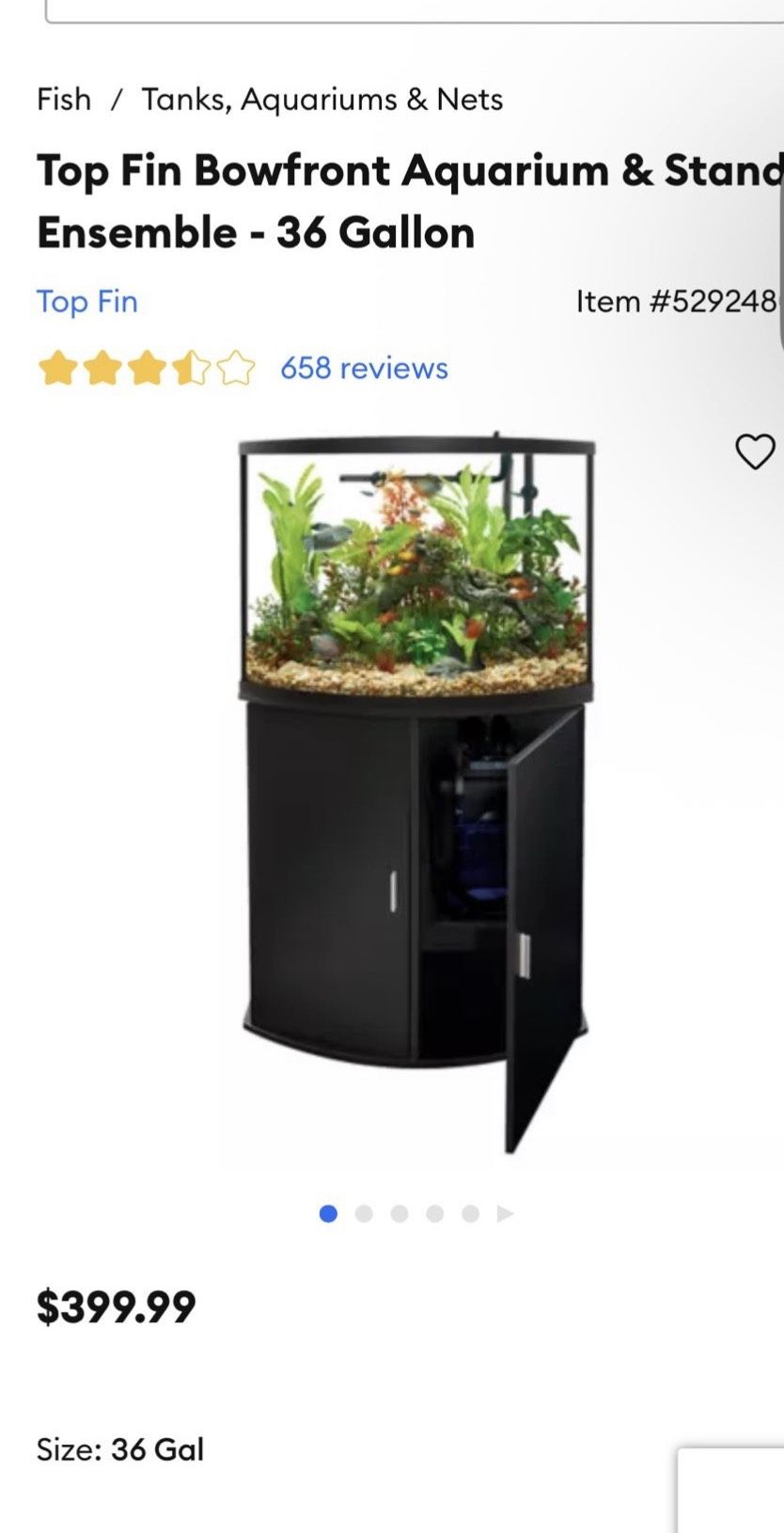Read the 658 reviews

point(364,368)
